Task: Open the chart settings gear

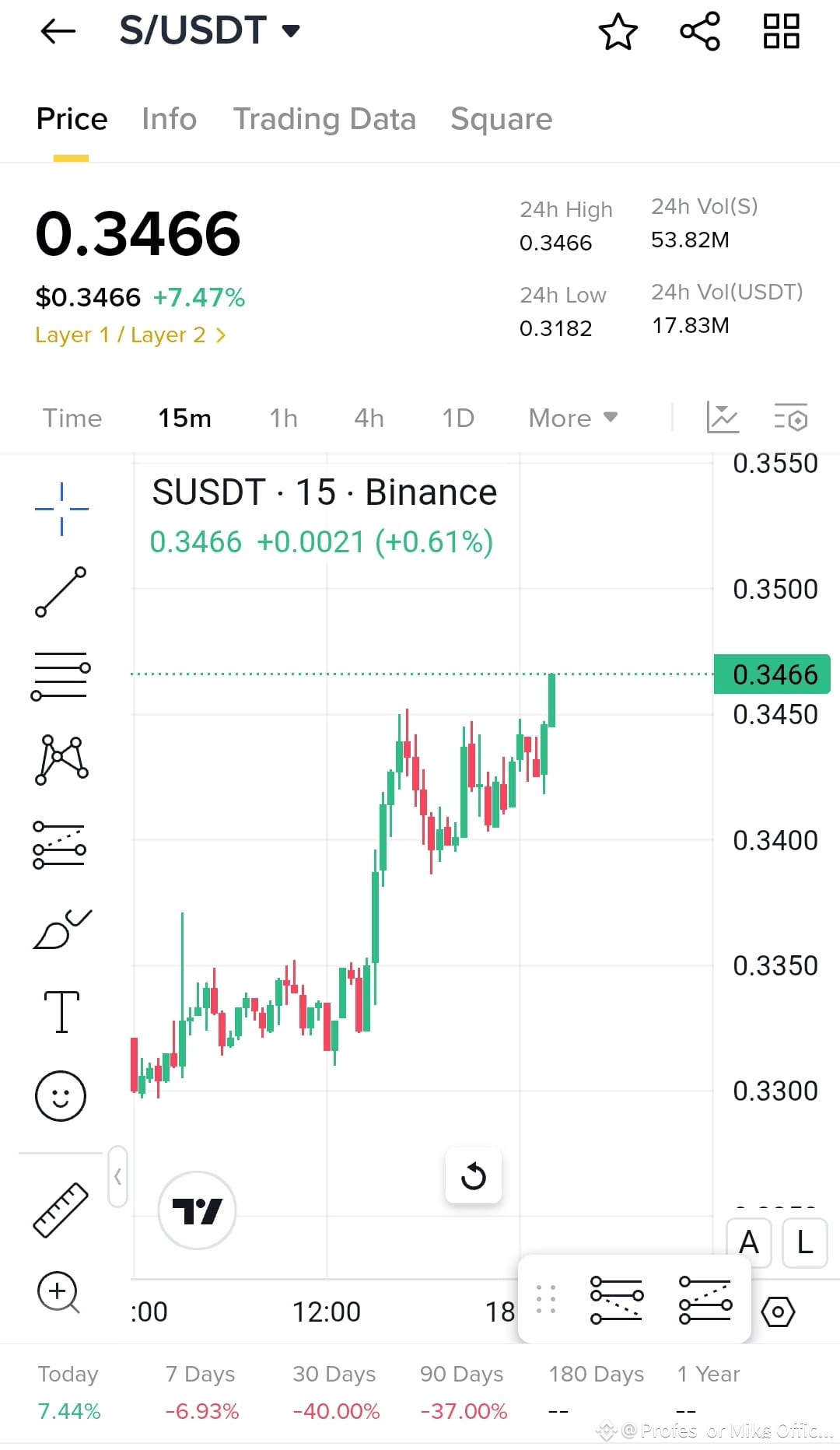Action: [x=779, y=1312]
